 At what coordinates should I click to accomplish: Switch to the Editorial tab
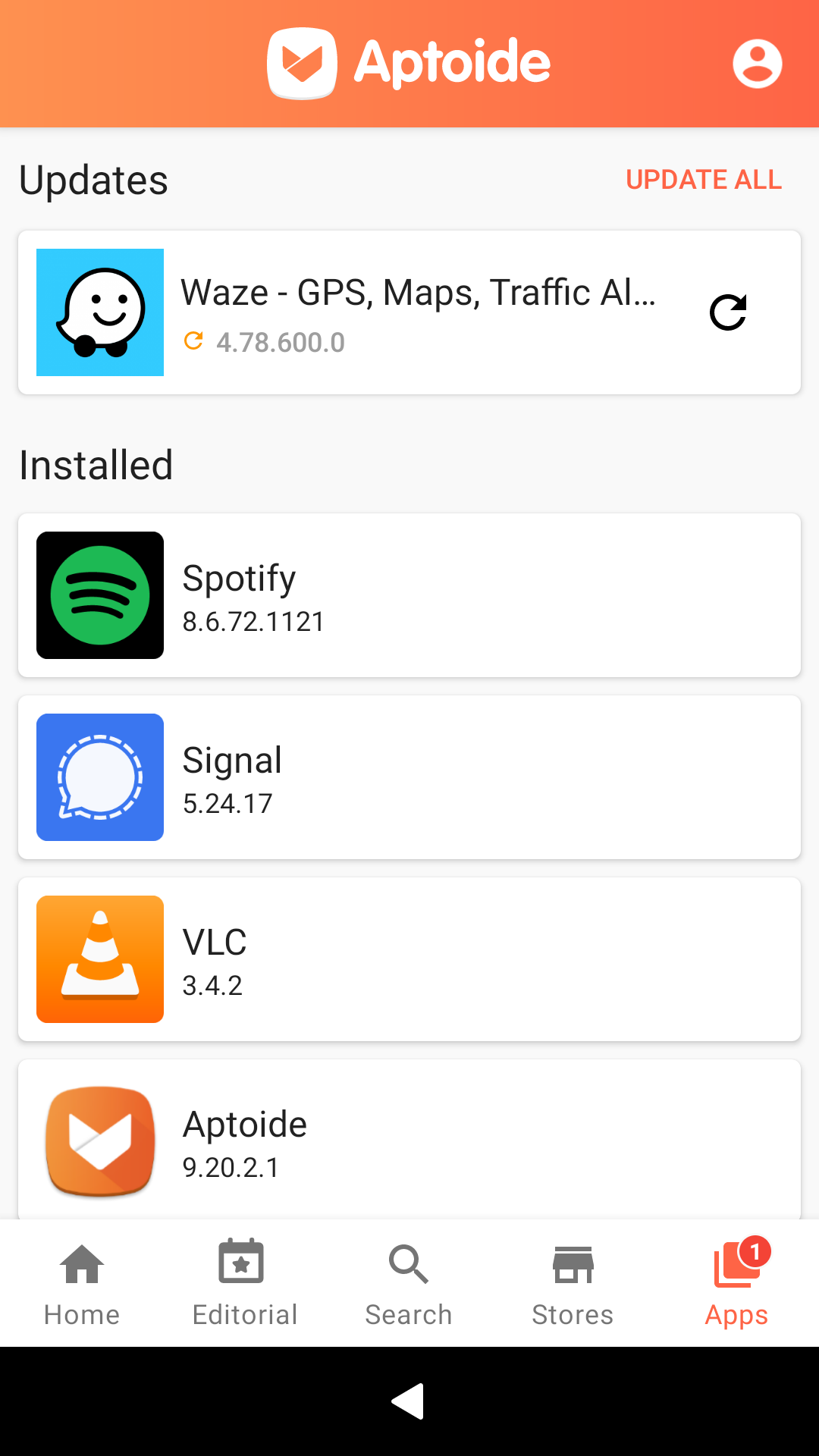point(245,1283)
